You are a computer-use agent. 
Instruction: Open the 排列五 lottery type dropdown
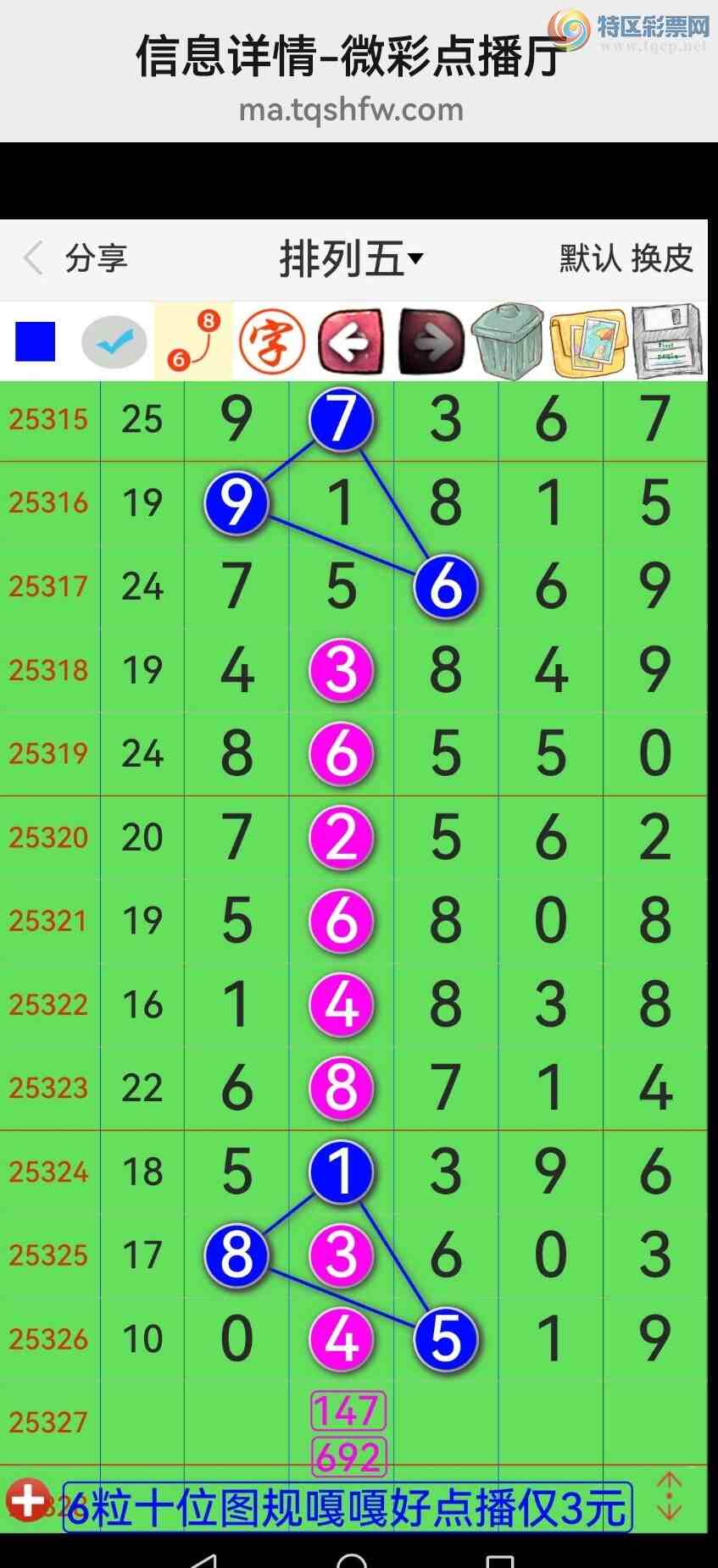(x=351, y=258)
